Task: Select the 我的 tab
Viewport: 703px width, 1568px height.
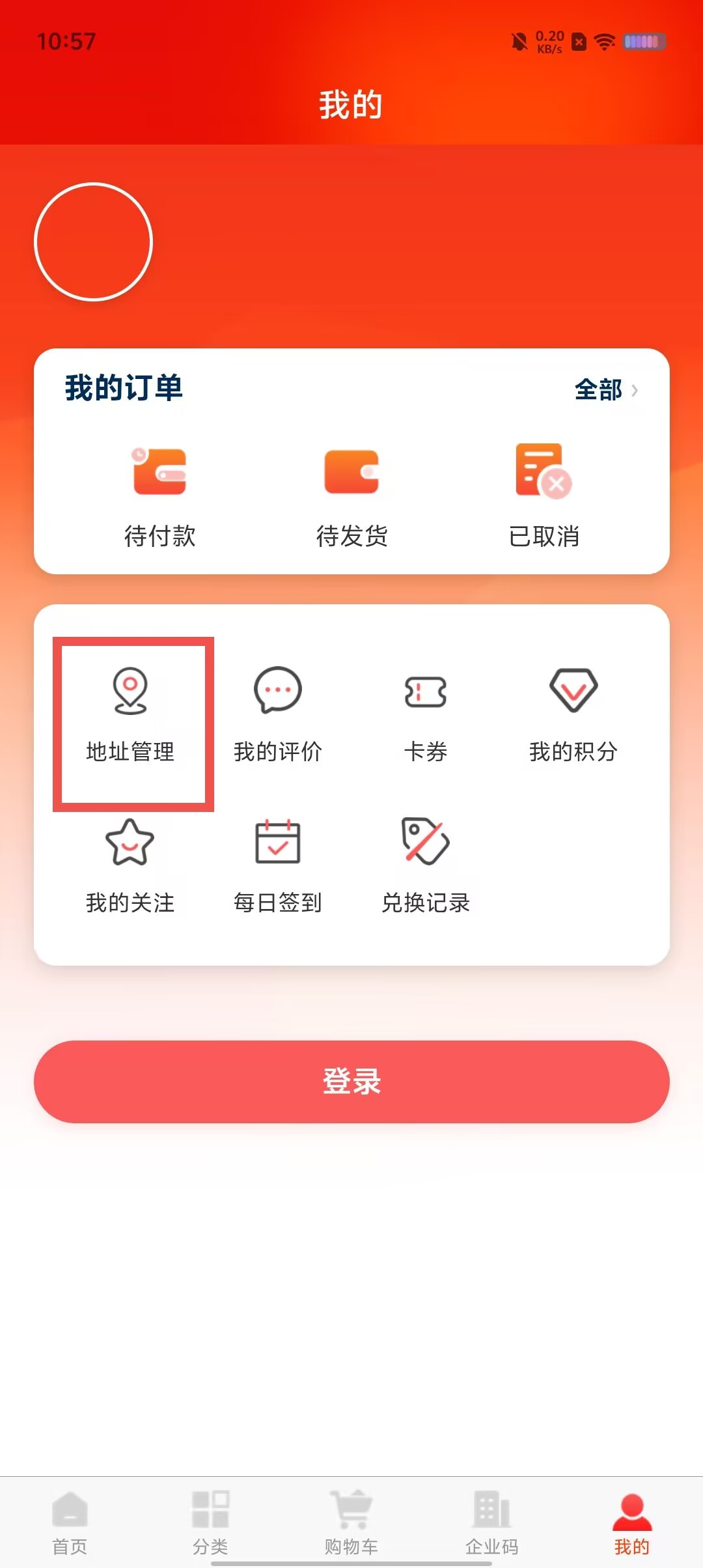Action: point(632,1522)
